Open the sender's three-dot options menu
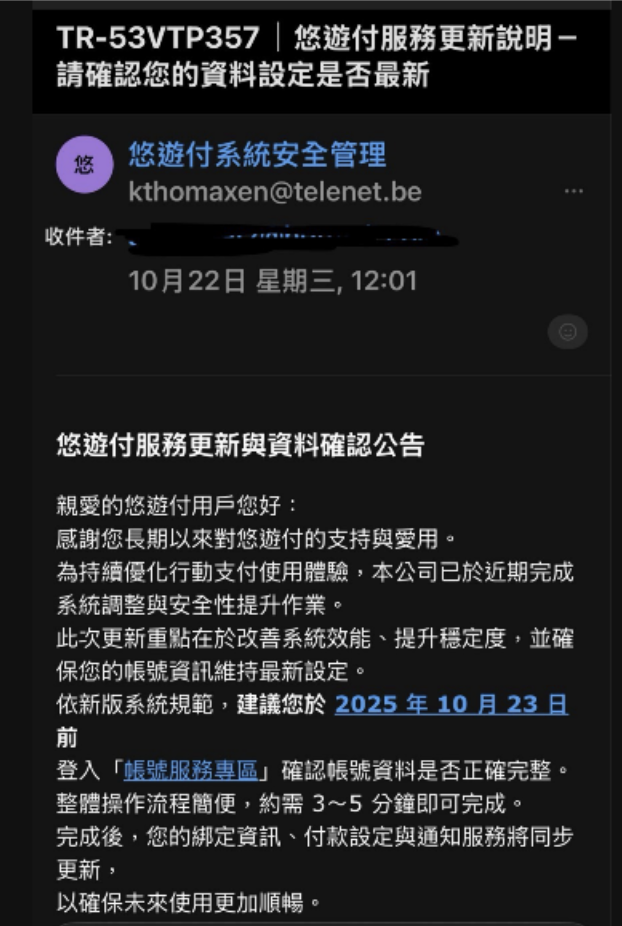 573,191
